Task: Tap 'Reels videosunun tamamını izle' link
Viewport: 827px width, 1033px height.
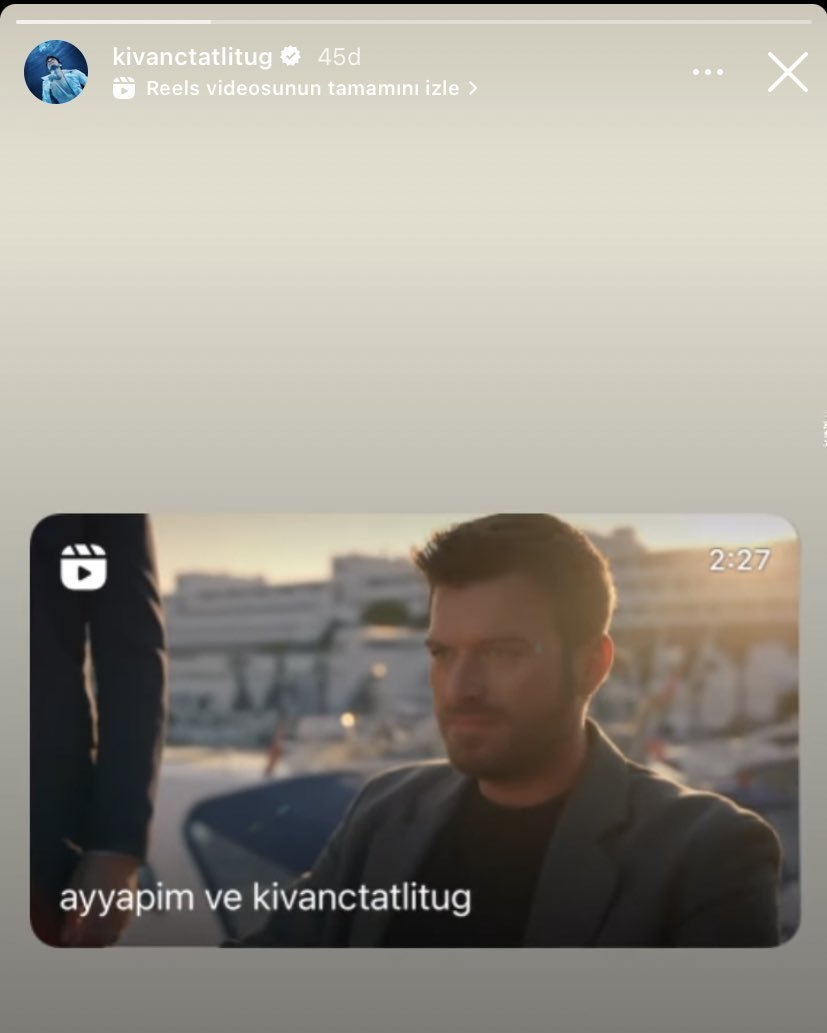Action: [302, 88]
